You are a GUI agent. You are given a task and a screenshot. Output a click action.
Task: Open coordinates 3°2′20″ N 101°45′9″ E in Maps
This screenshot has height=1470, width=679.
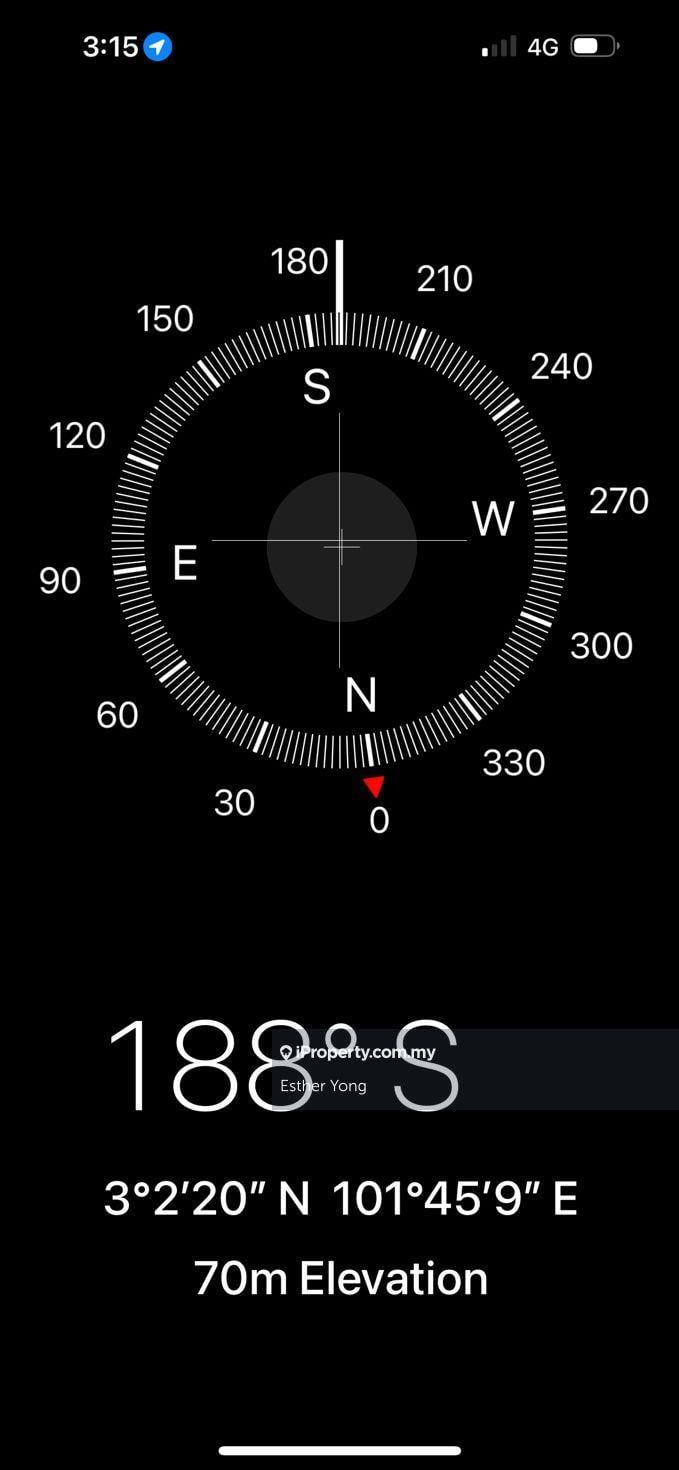[340, 1198]
